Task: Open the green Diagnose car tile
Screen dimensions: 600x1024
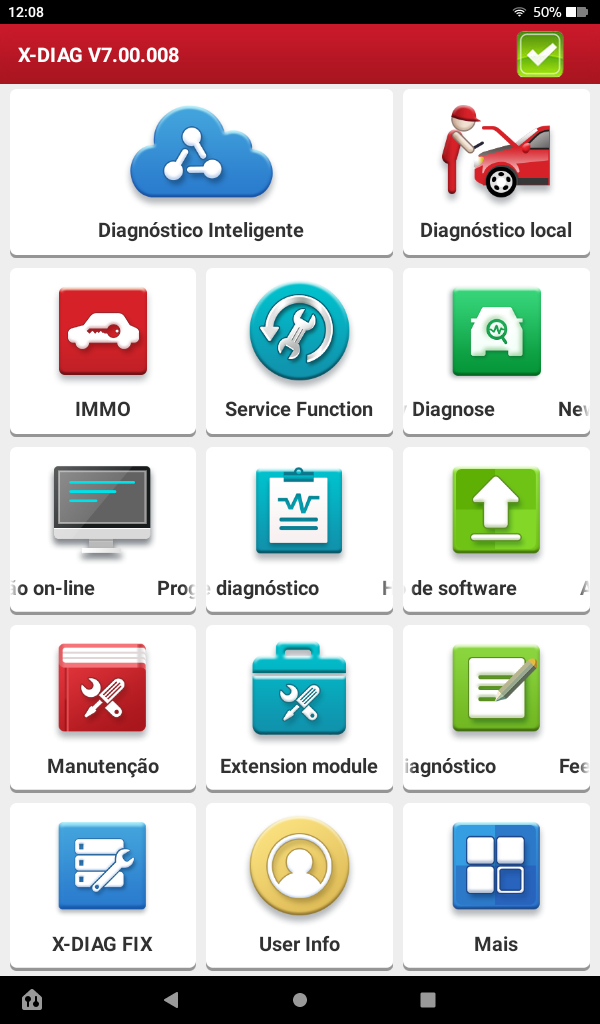Action: (496, 351)
